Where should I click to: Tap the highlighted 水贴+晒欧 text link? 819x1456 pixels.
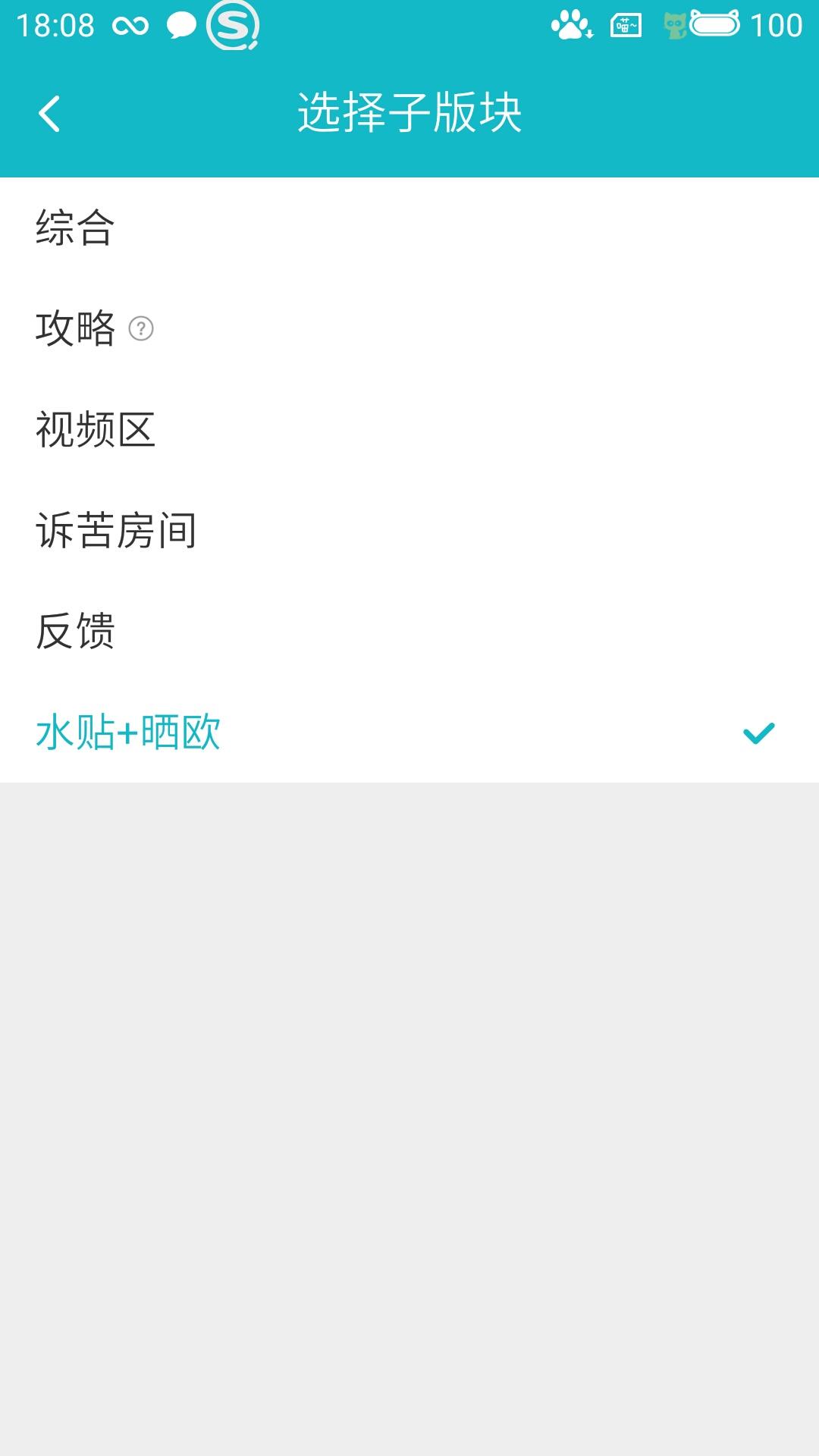[x=129, y=734]
